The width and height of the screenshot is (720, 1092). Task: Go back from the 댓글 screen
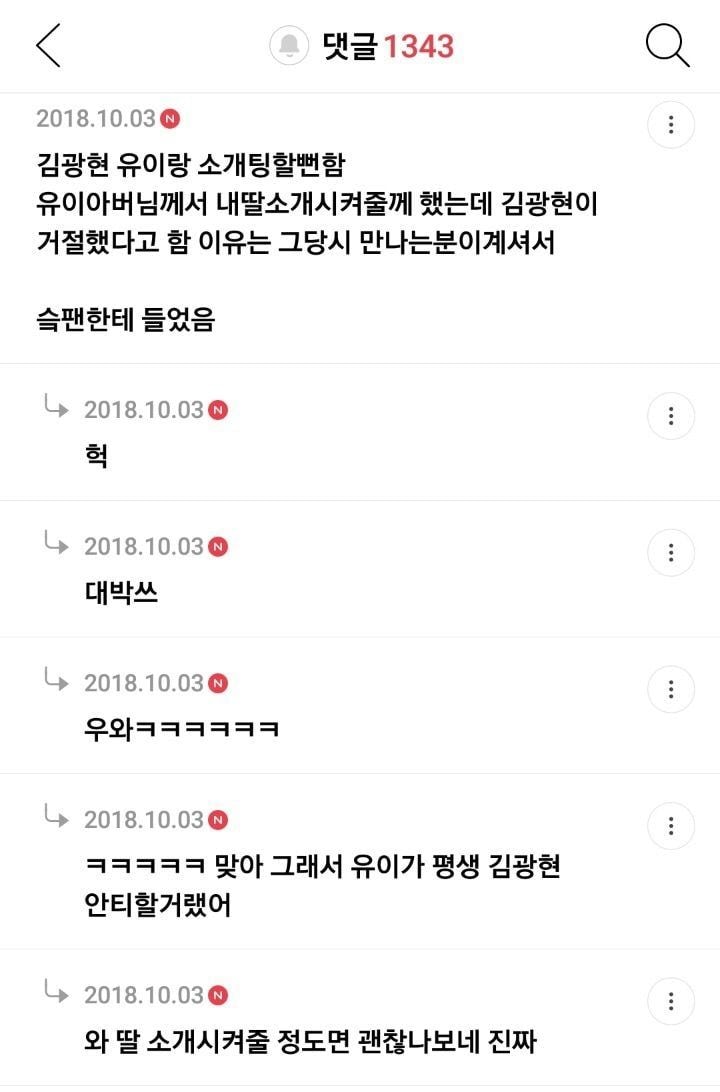coord(48,46)
